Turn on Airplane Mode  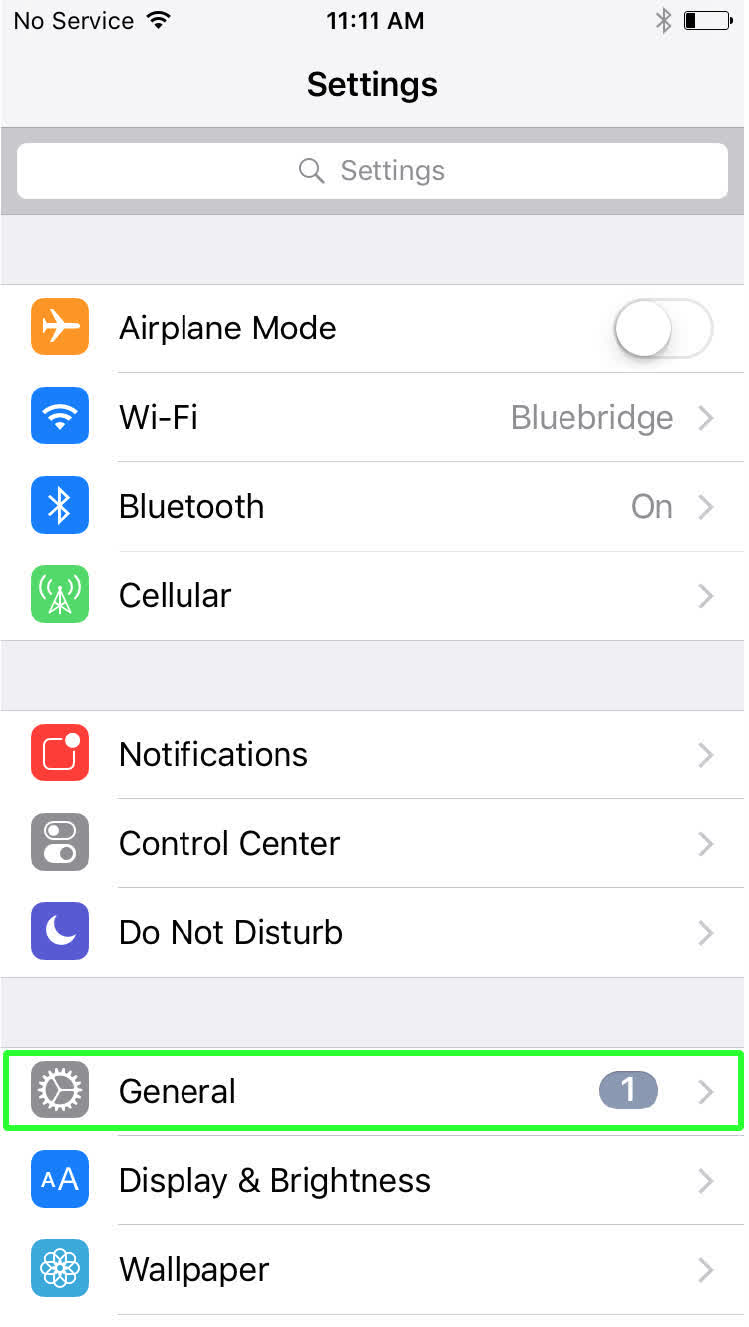coord(662,329)
